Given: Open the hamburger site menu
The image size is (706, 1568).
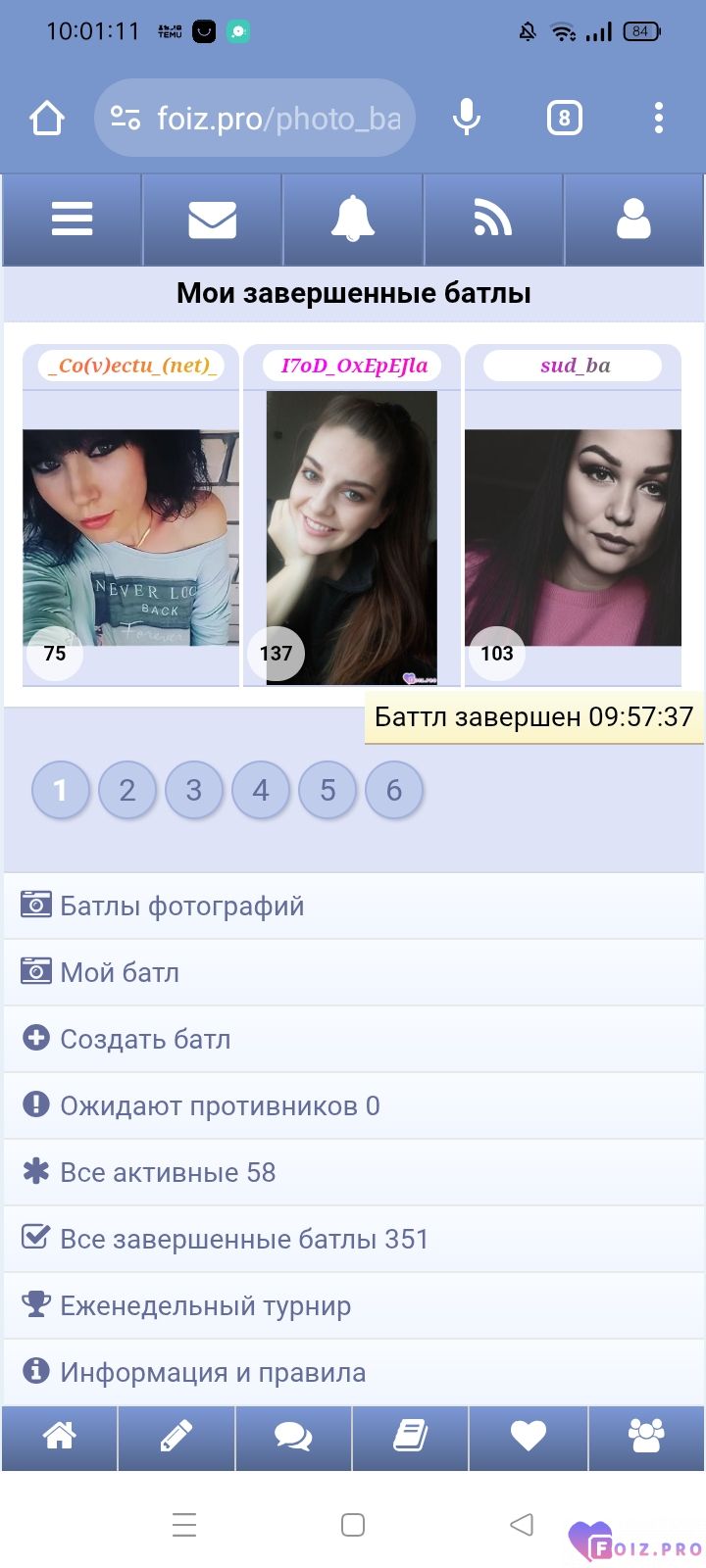Looking at the screenshot, I should tap(73, 220).
